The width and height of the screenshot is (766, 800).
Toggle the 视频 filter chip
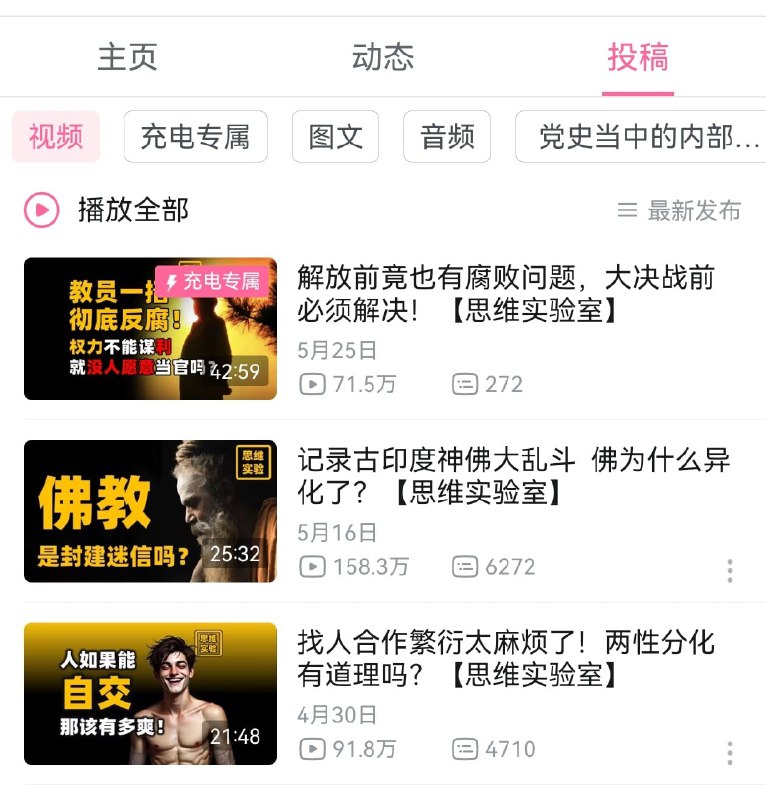pos(55,137)
